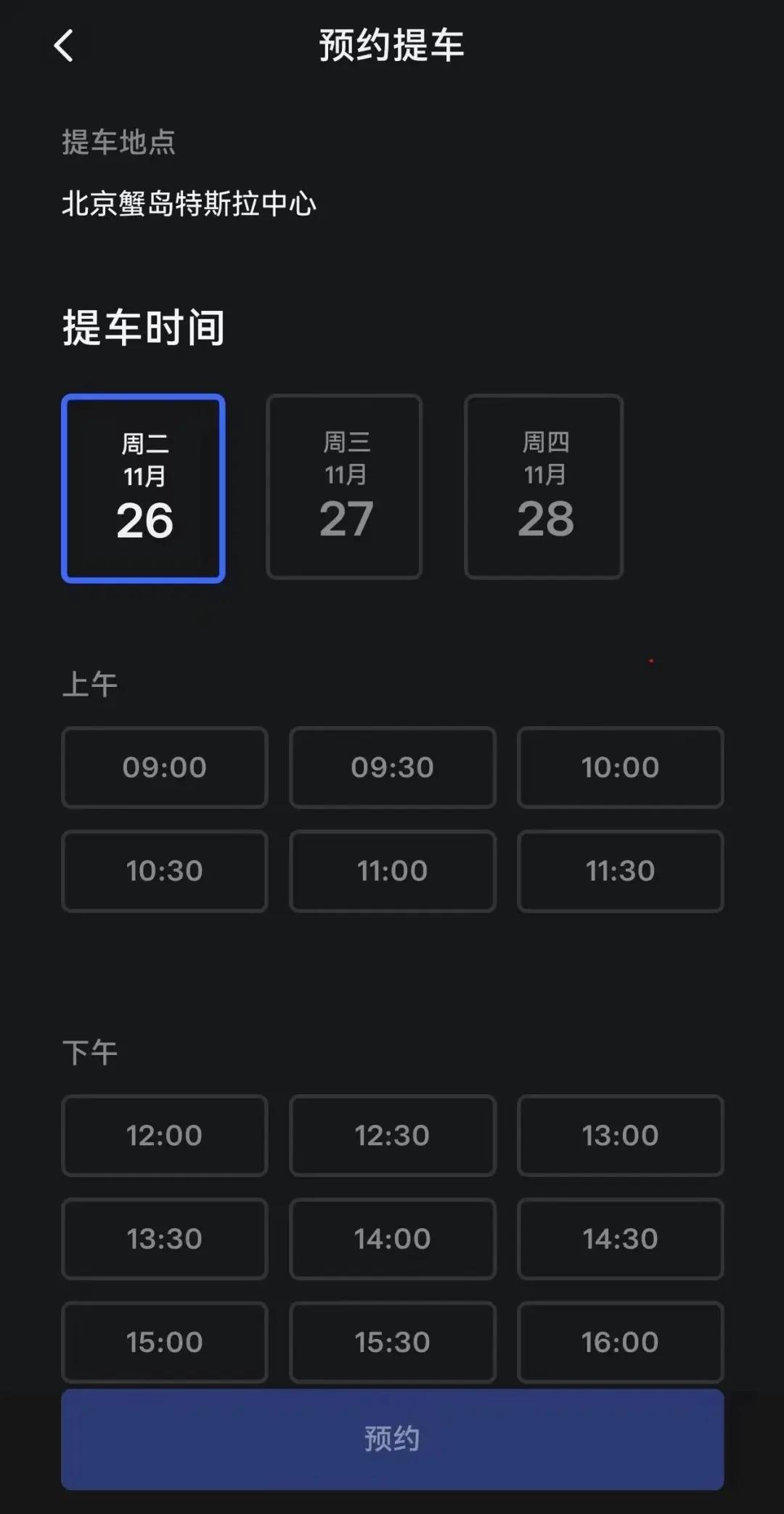Select the 10:30 time slot
The width and height of the screenshot is (784, 1514).
pyautogui.click(x=165, y=871)
